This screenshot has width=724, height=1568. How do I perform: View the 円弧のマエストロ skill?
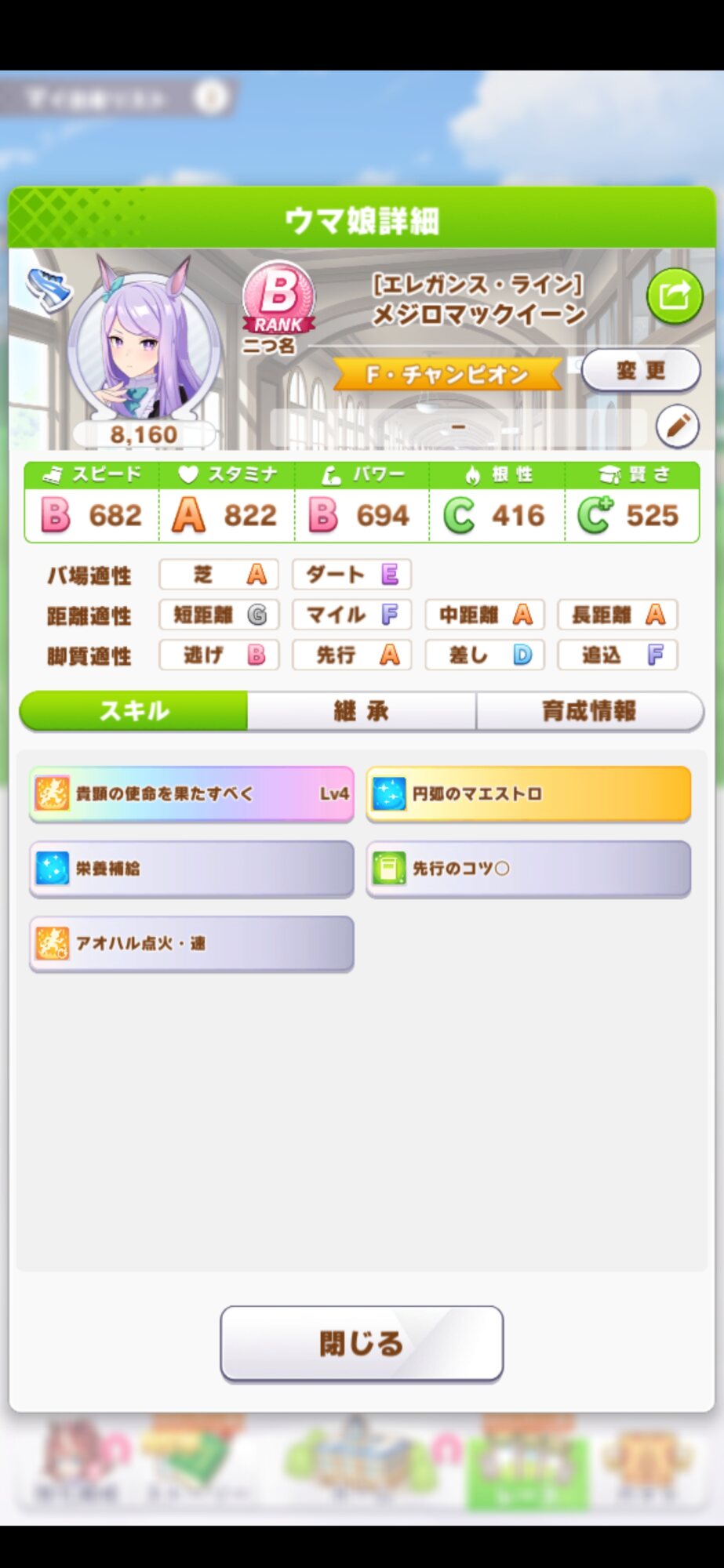pyautogui.click(x=529, y=793)
